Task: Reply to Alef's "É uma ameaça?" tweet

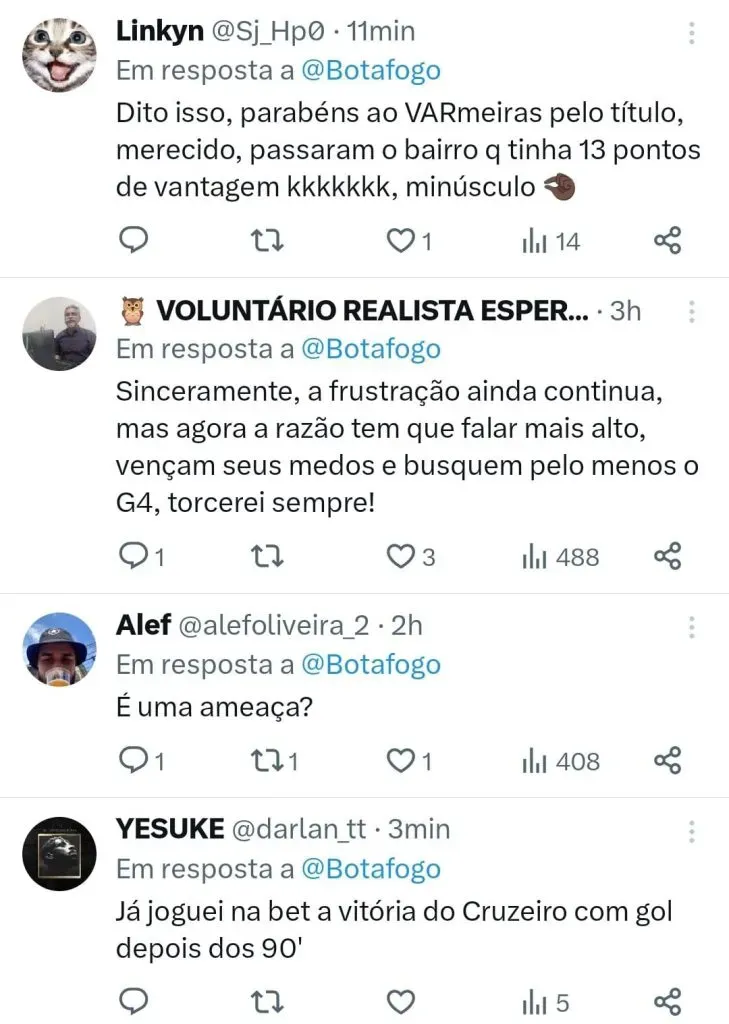Action: 133,761
